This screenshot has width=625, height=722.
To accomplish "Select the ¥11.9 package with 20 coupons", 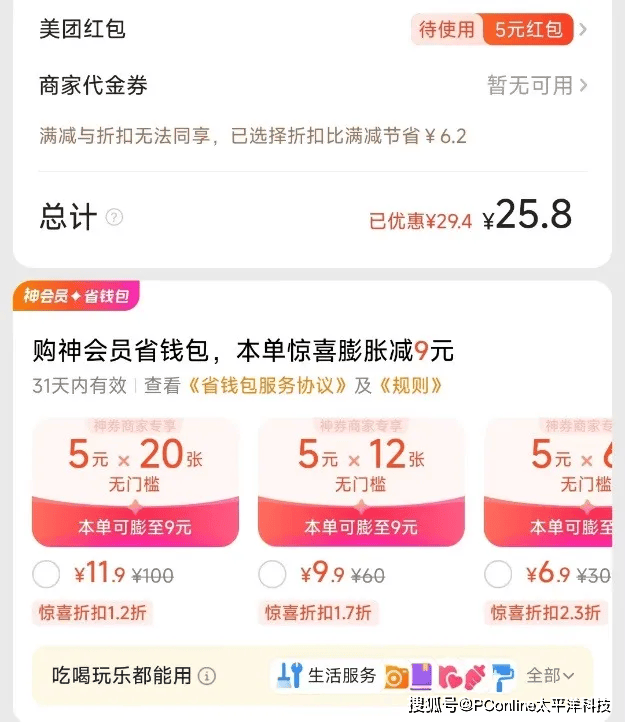I will pos(46,575).
